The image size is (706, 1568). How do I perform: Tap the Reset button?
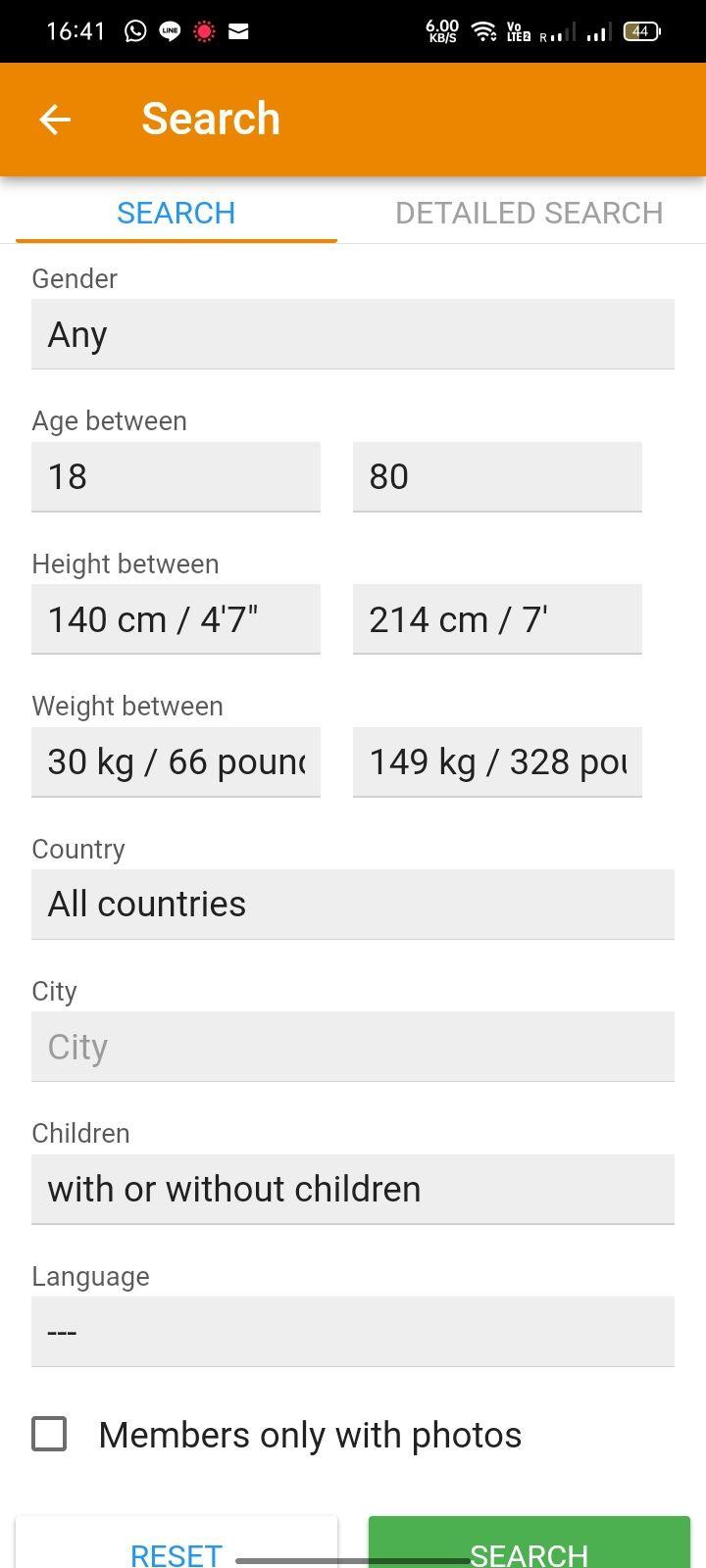tap(176, 1543)
